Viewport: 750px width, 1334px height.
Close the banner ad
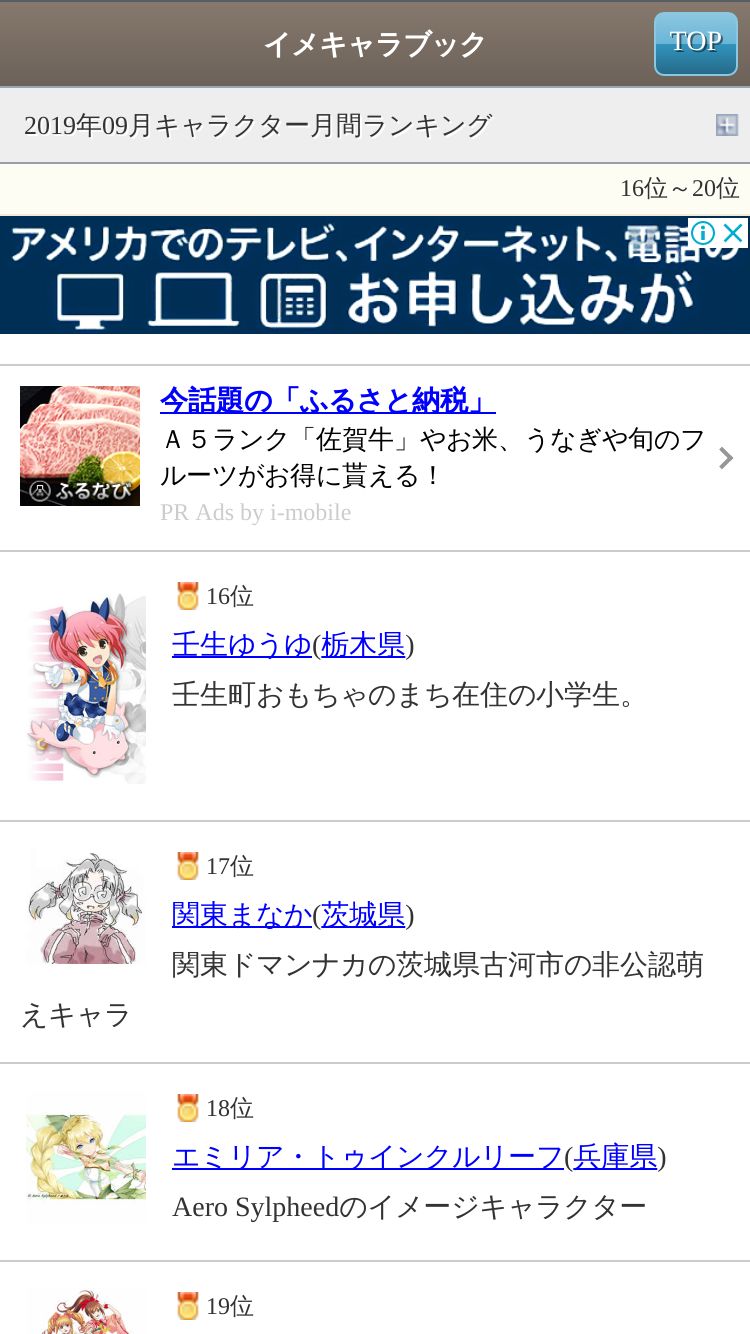coord(734,233)
